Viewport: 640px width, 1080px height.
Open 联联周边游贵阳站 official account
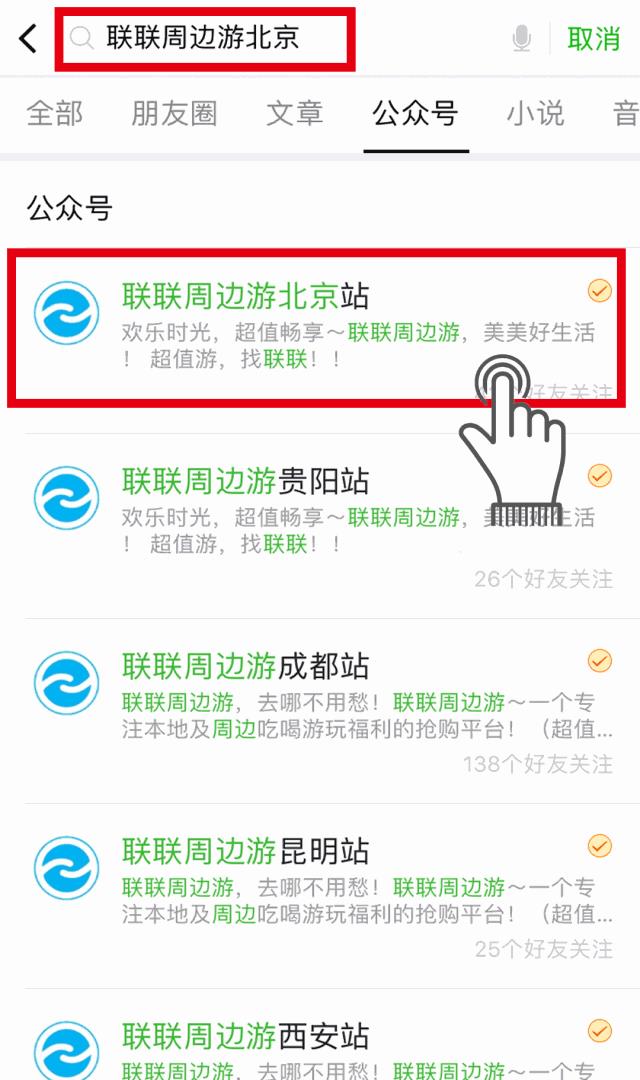click(x=246, y=482)
